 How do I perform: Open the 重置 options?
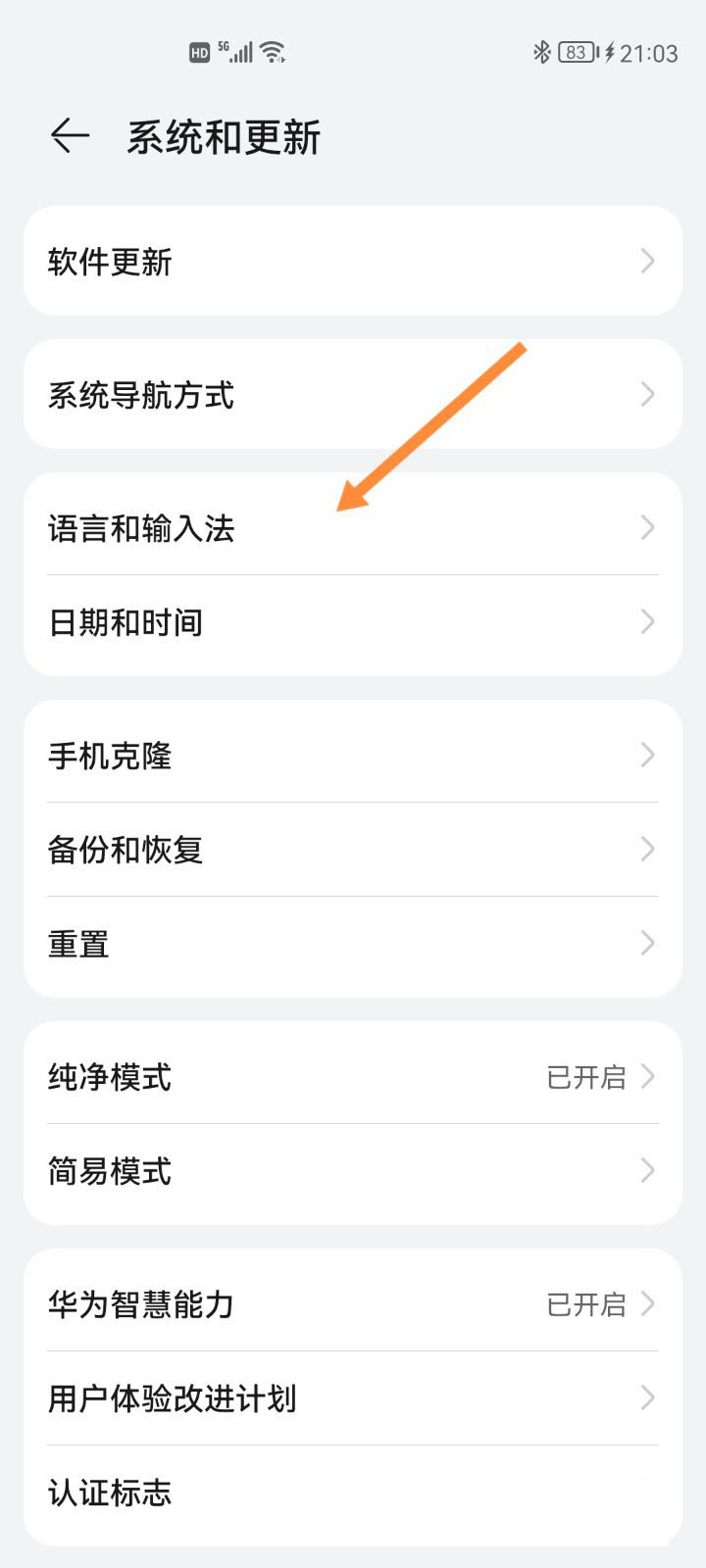tap(353, 944)
